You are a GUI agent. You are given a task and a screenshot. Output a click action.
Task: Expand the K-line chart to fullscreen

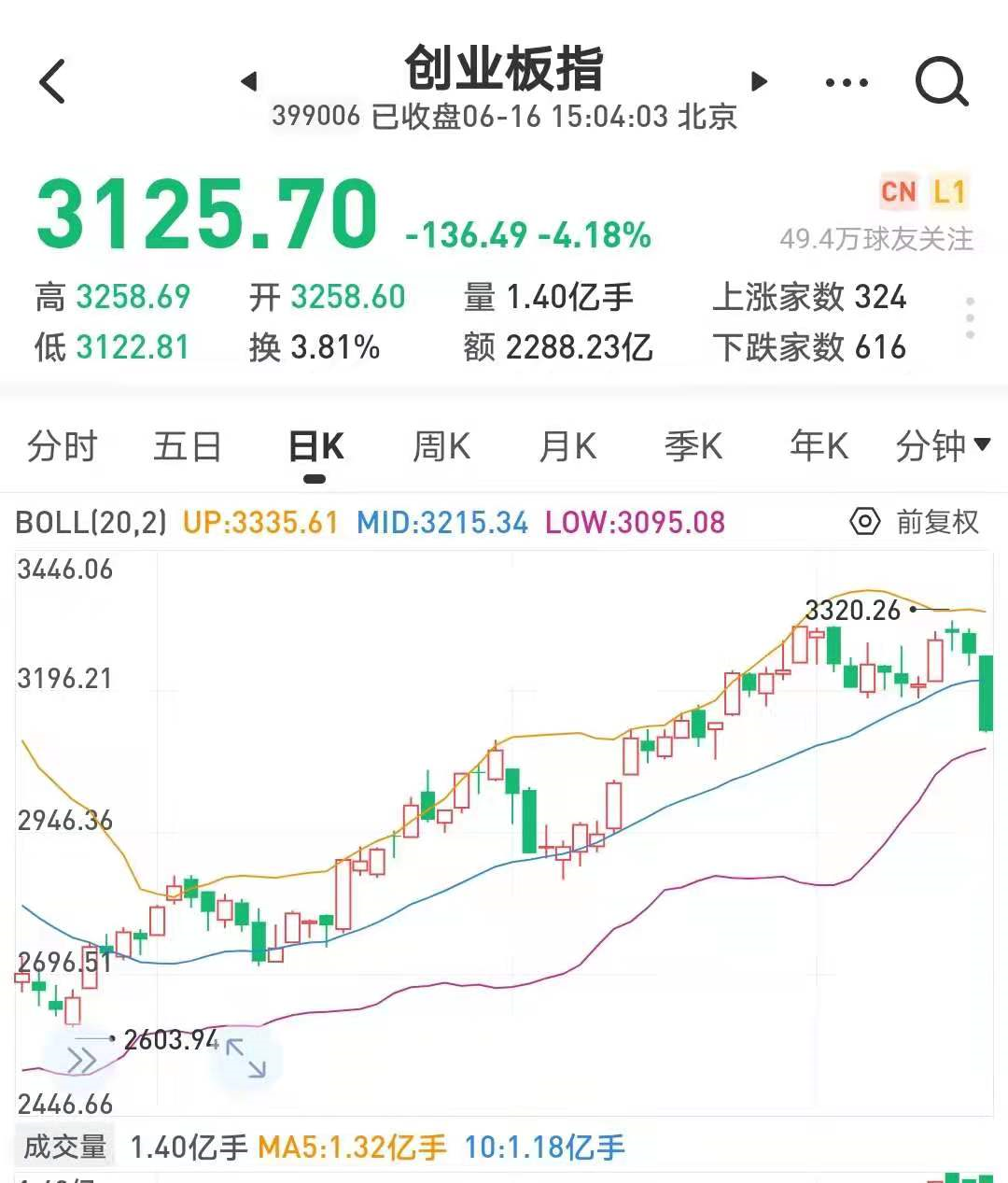245,1059
